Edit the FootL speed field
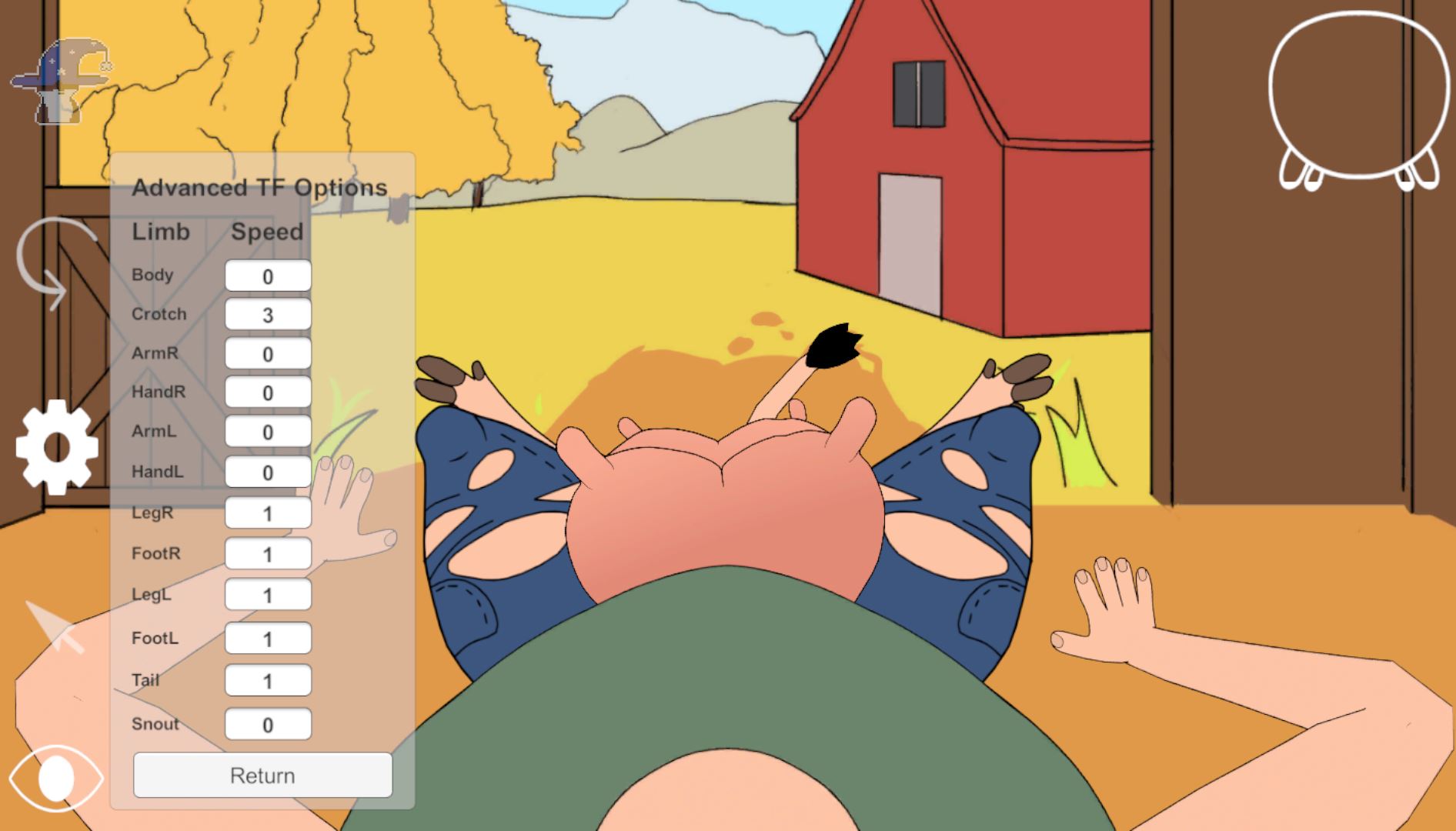The height and width of the screenshot is (831, 1456). pyautogui.click(x=268, y=639)
